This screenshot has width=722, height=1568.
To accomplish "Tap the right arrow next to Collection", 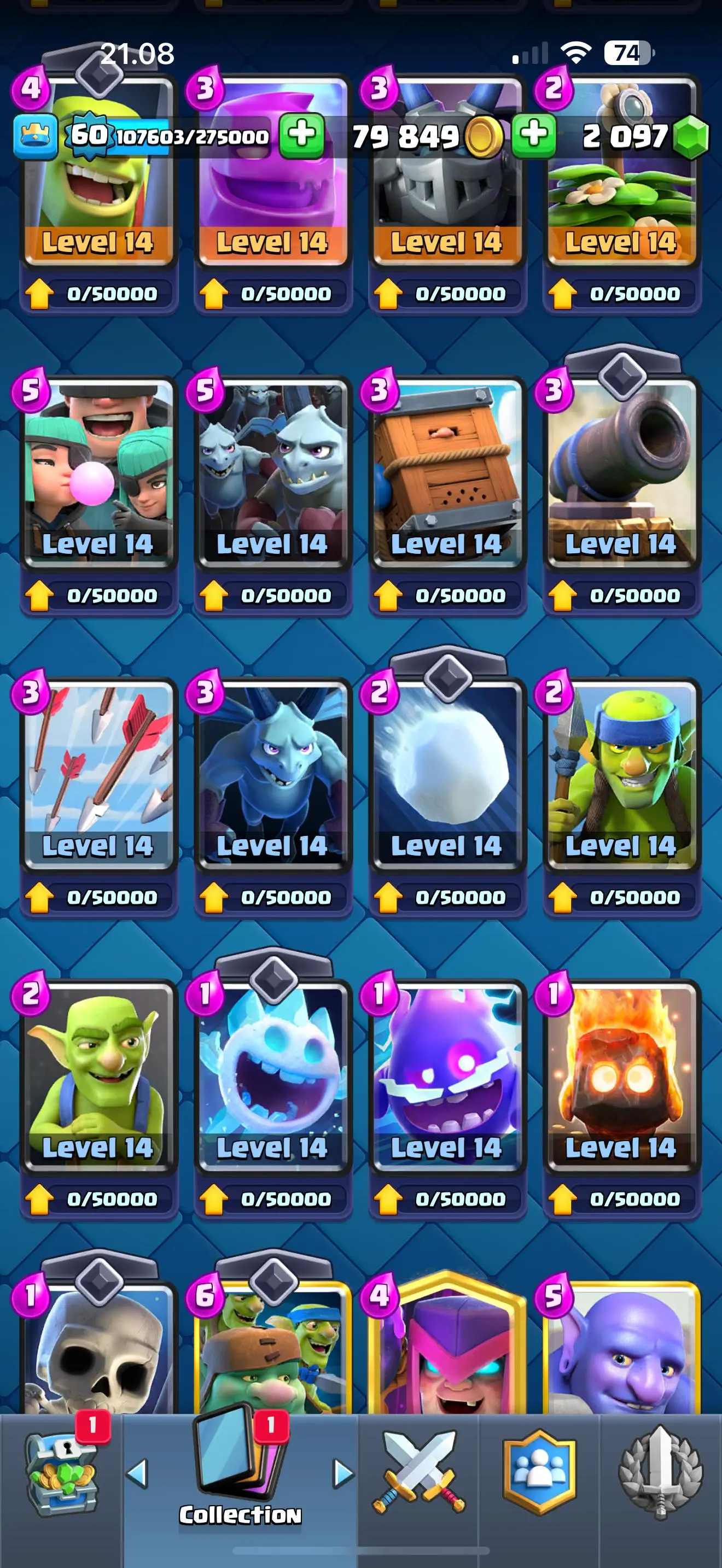I will pos(343,1473).
